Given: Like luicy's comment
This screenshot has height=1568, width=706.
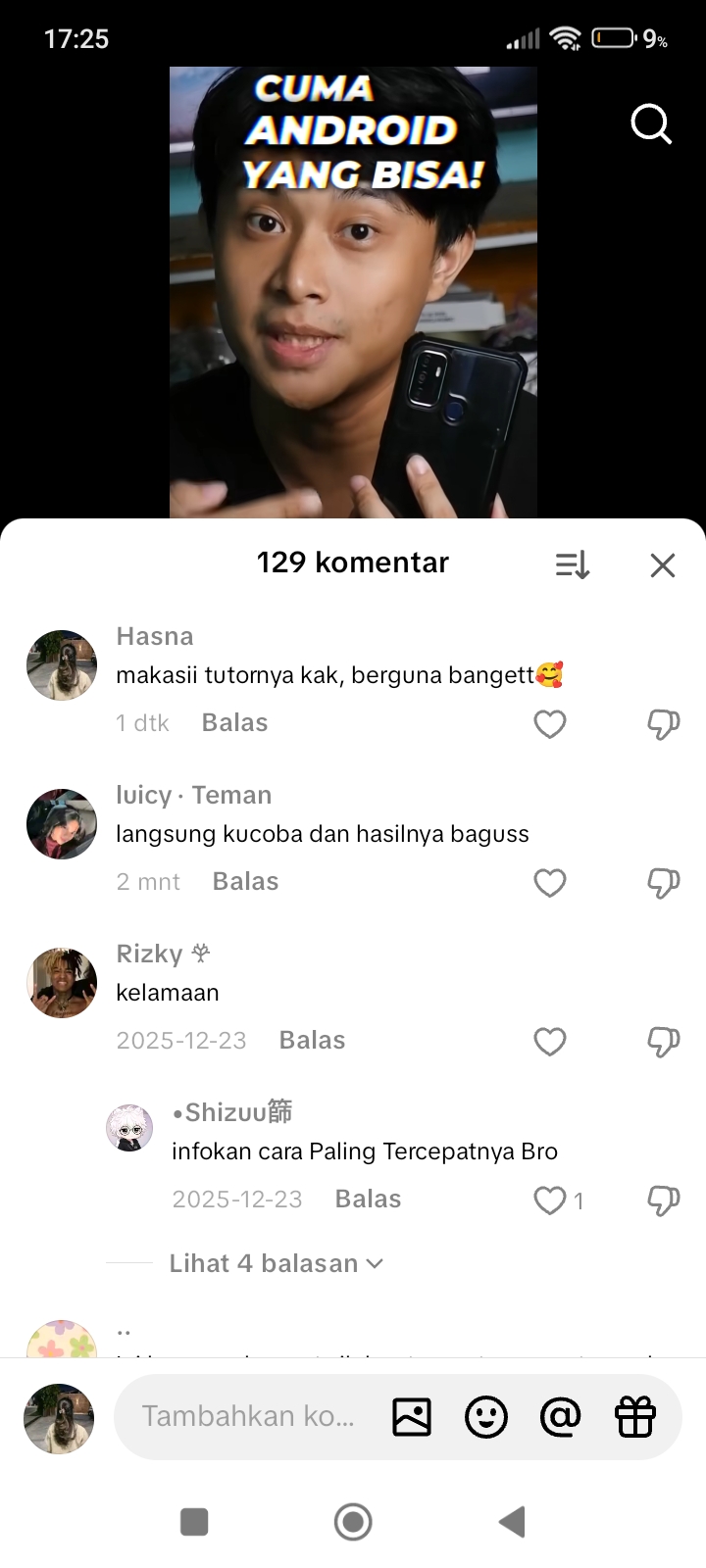Looking at the screenshot, I should coord(550,883).
